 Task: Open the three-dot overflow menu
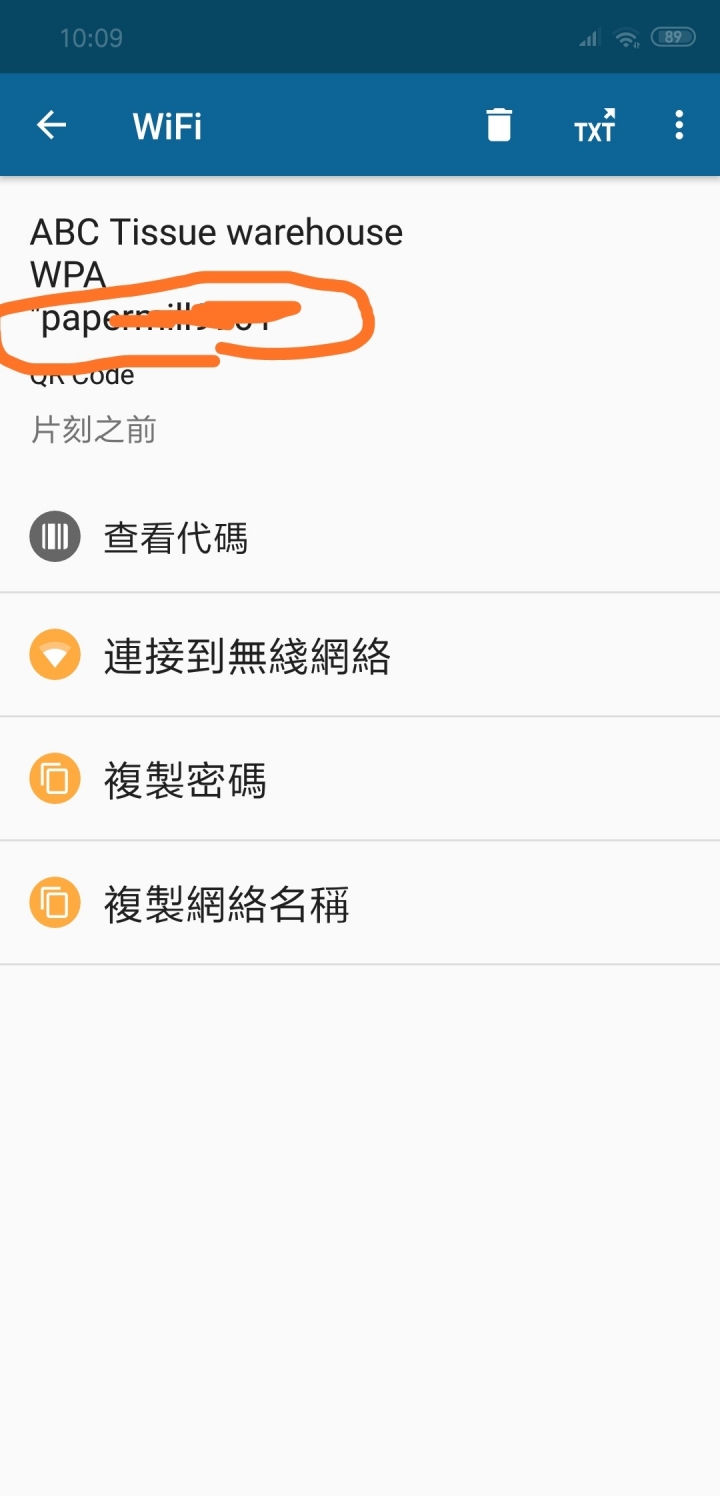[679, 125]
